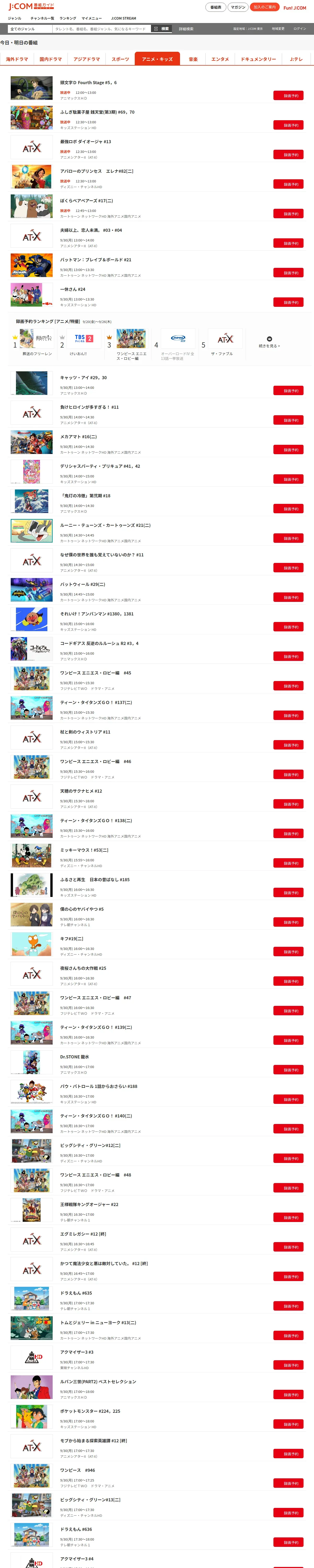Viewport: 314px width, 1568px height.
Task: Switch to the スポーツ tab
Action: (x=120, y=59)
